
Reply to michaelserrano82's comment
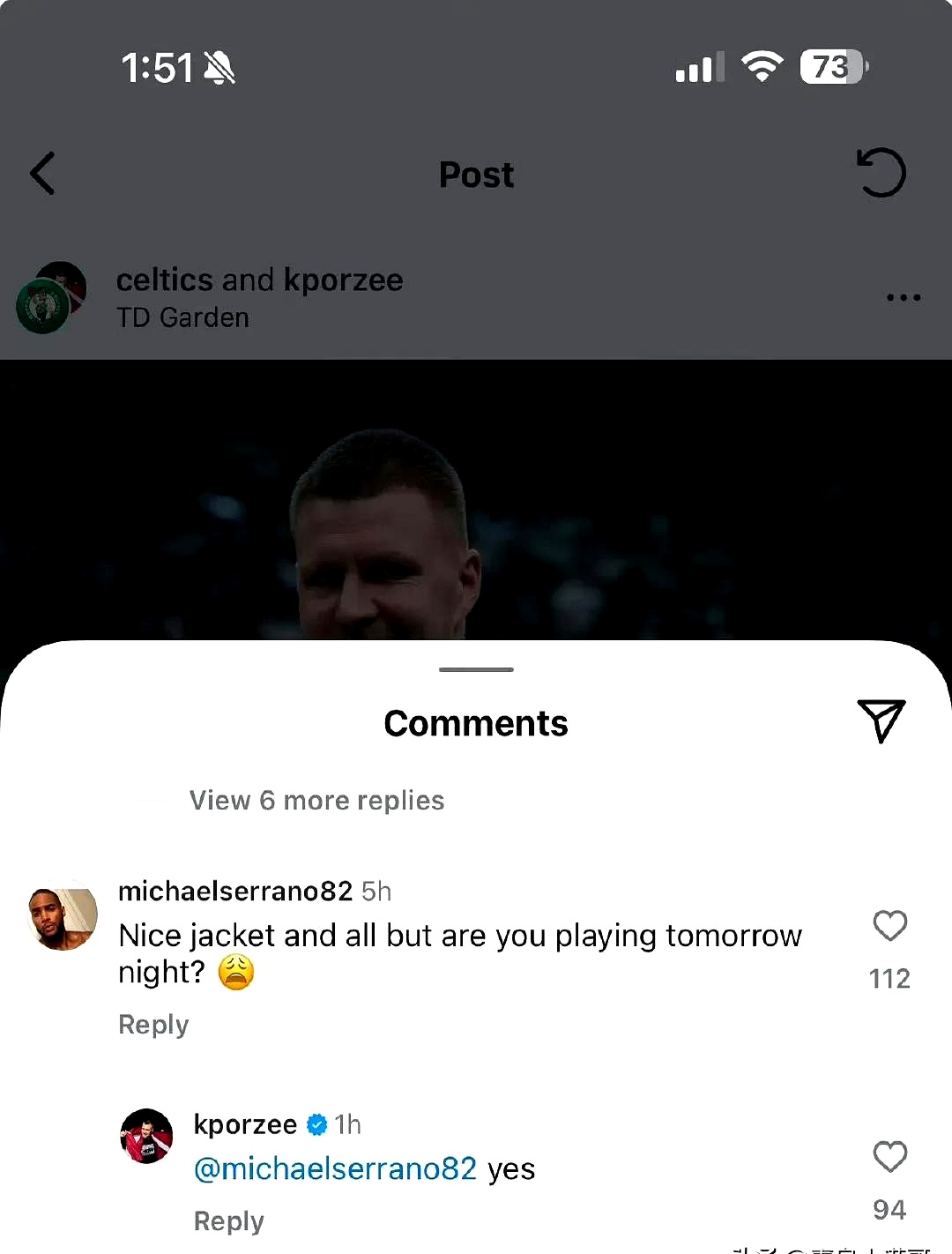153,1025
